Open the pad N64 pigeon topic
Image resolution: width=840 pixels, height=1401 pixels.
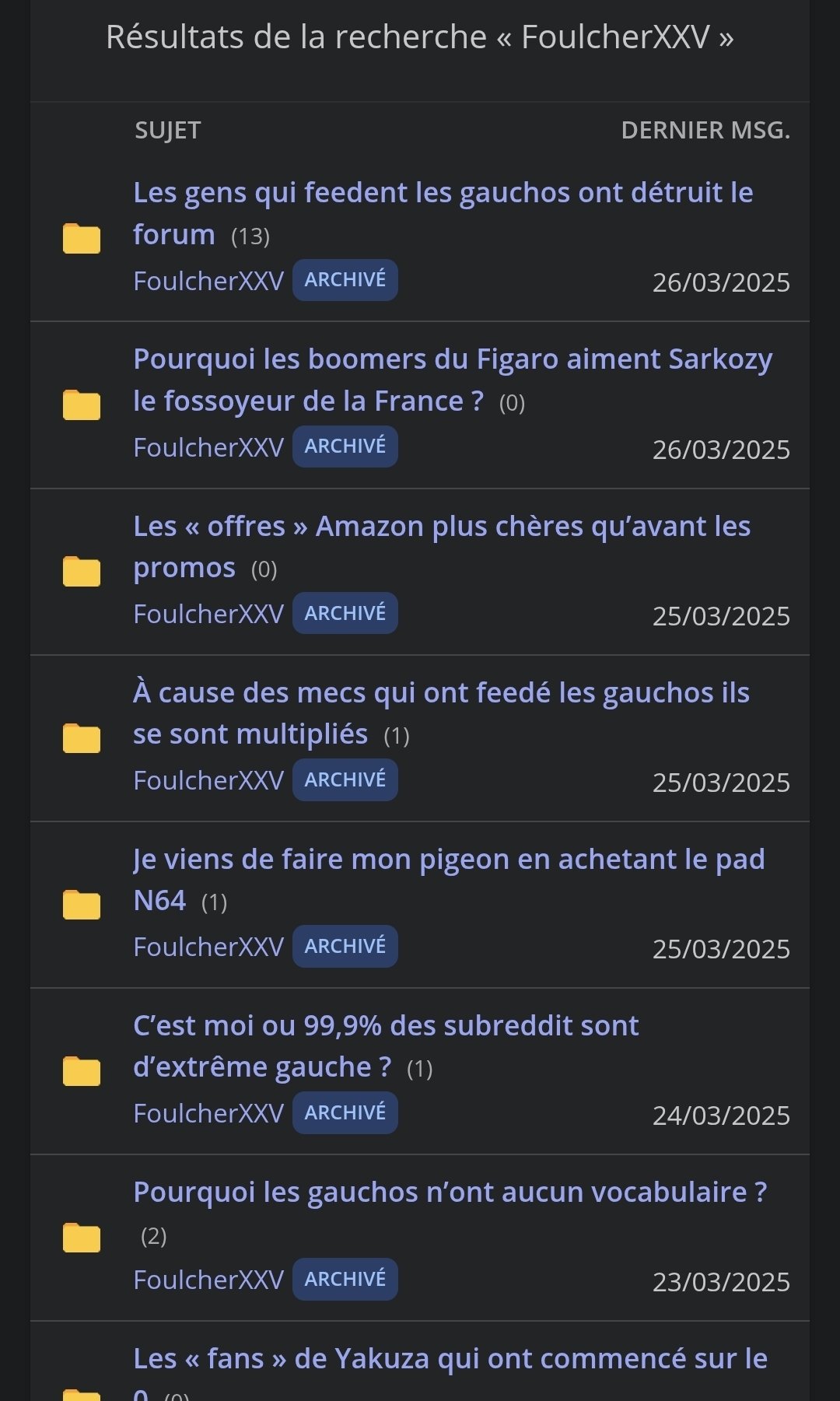[x=449, y=880]
